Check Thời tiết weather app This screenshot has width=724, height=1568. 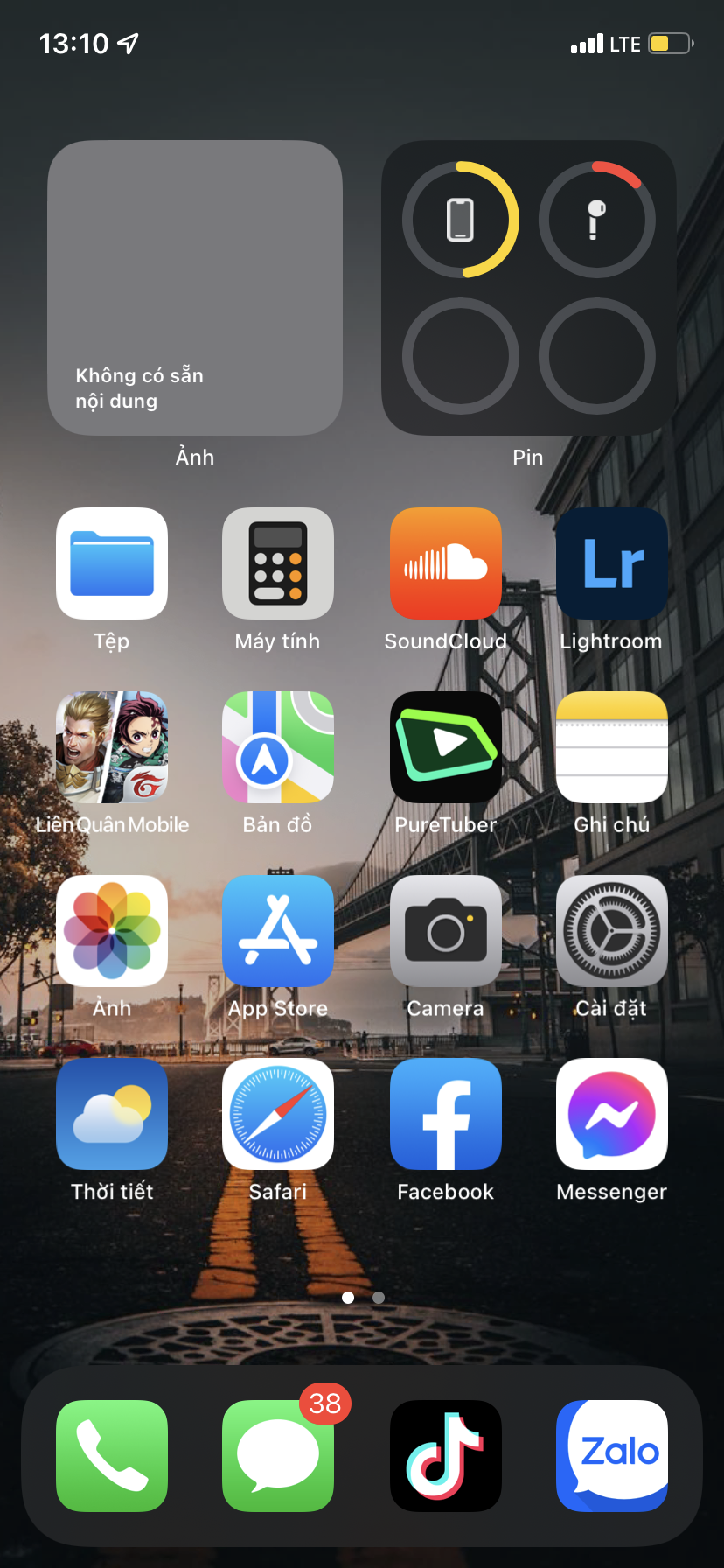[112, 1114]
